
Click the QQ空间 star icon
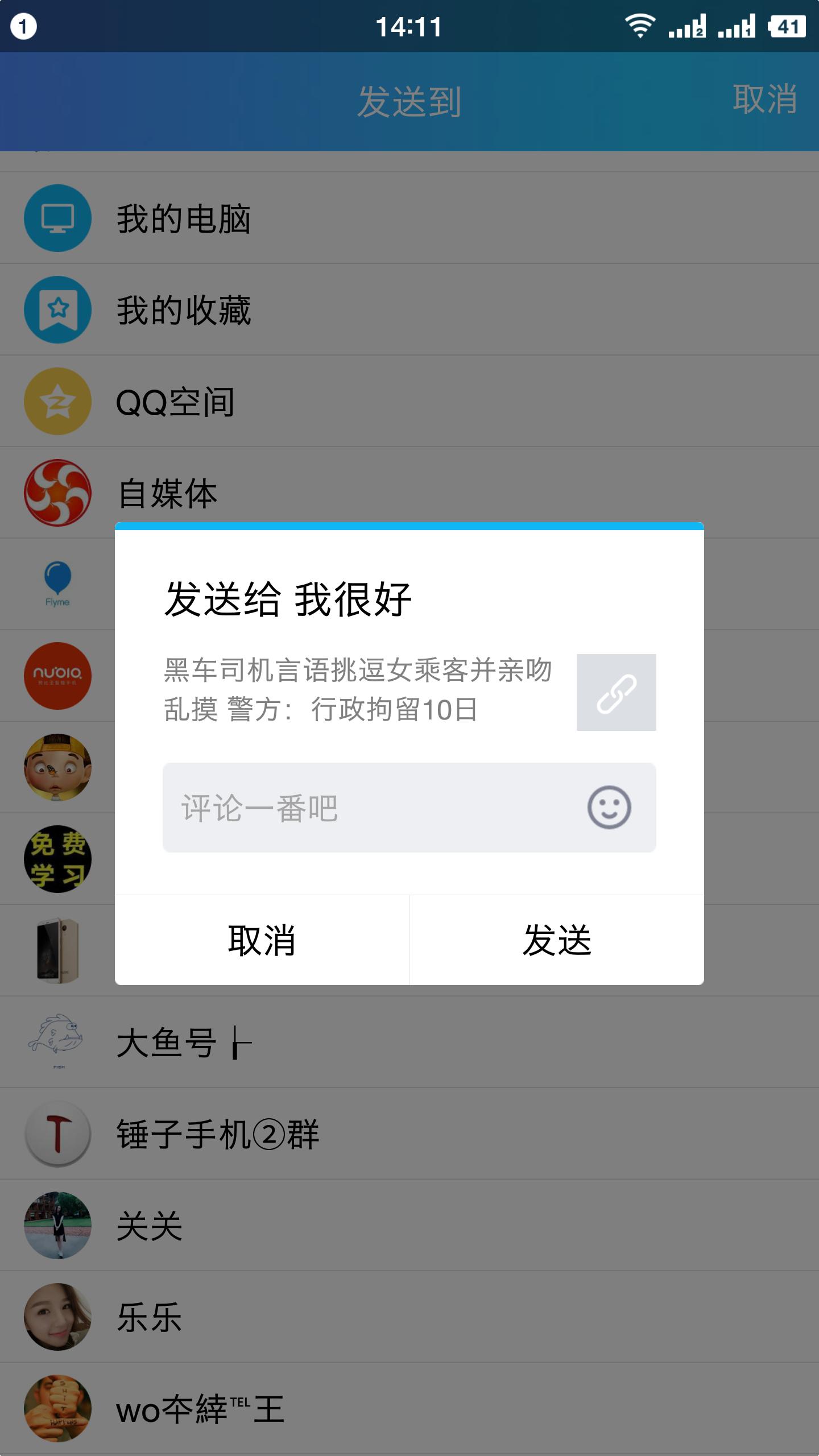(57, 401)
